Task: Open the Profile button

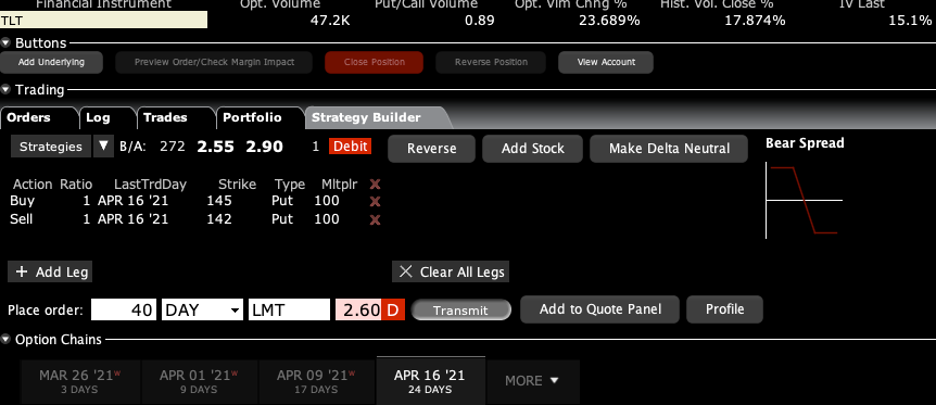Action: pos(725,309)
